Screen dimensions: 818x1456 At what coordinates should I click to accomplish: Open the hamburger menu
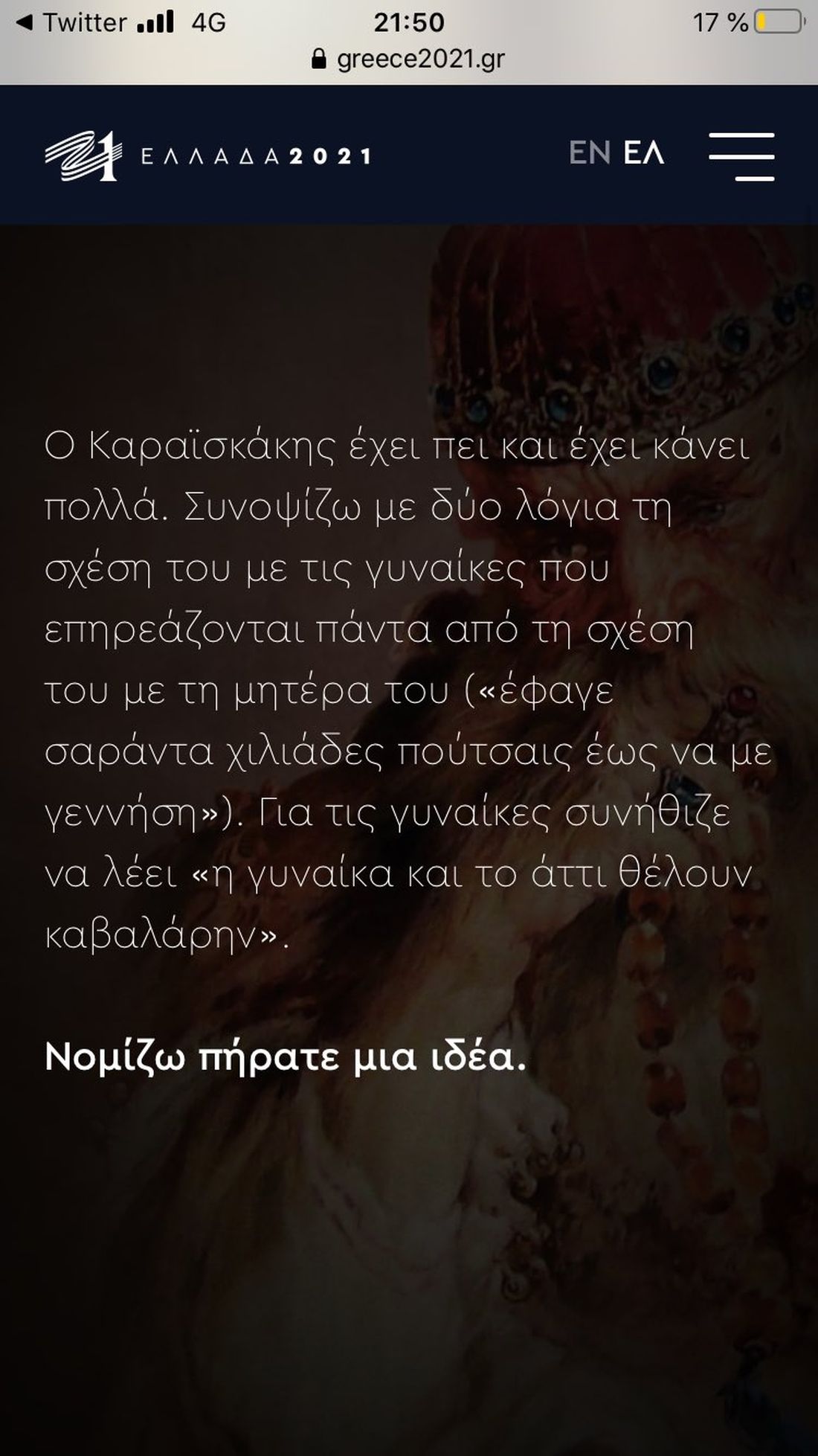(x=741, y=156)
